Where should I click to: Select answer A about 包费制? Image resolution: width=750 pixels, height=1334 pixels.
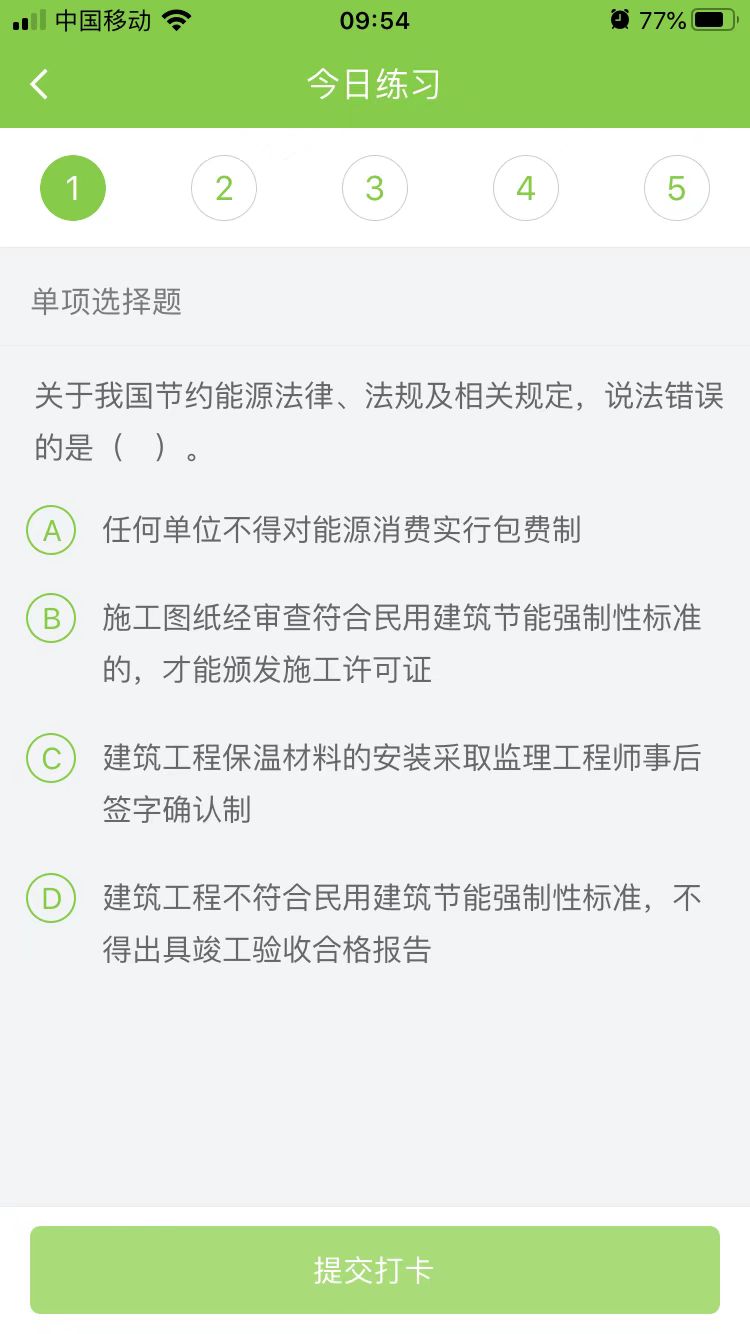pos(52,530)
